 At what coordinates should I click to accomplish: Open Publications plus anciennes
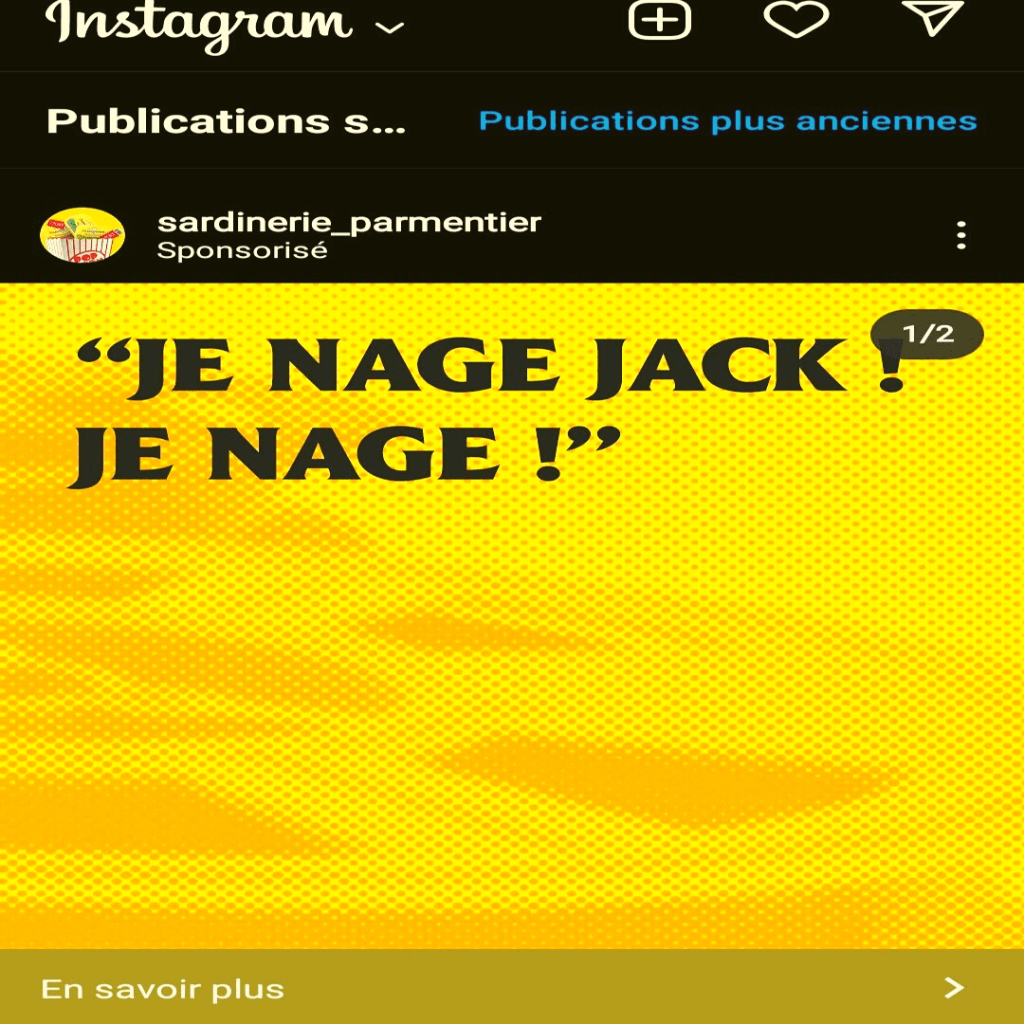pos(727,121)
